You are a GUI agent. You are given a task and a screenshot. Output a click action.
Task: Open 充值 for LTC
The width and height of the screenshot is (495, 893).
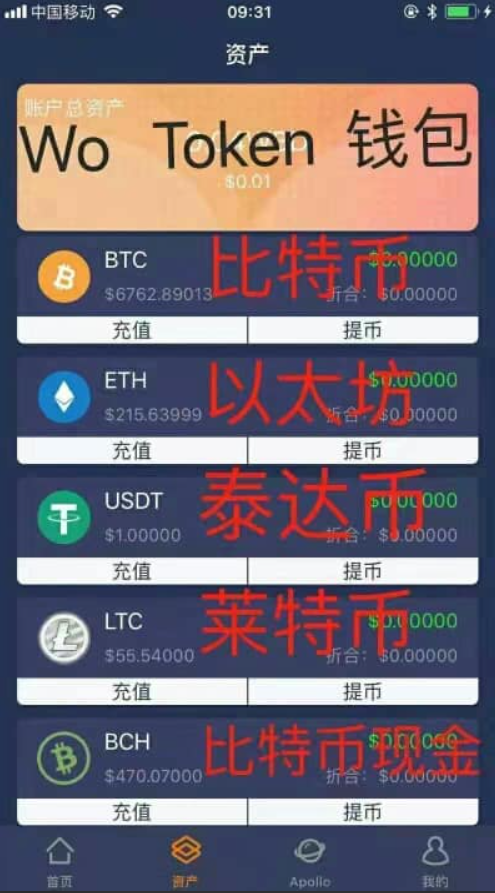pos(132,692)
